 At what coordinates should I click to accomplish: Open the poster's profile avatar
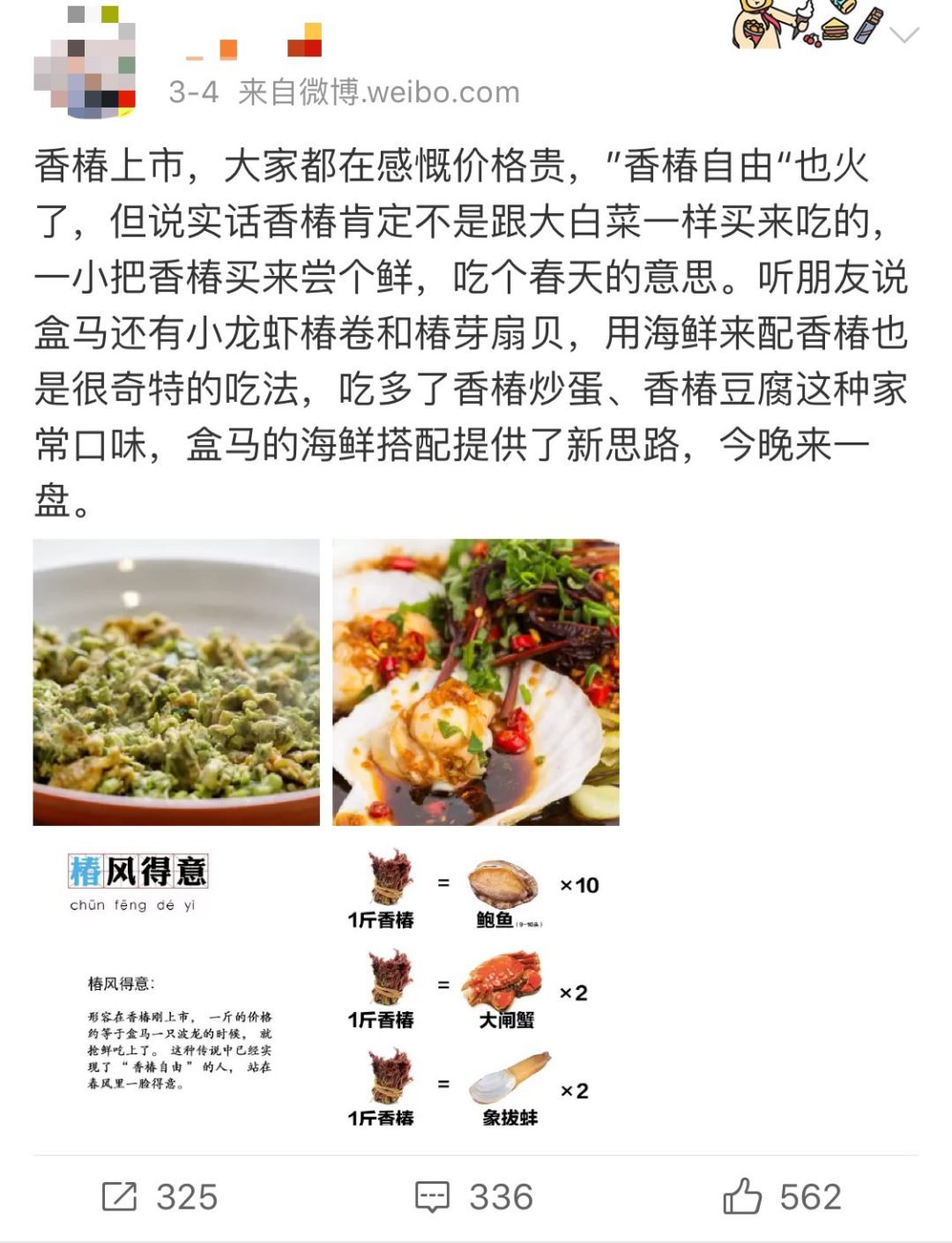(85, 62)
